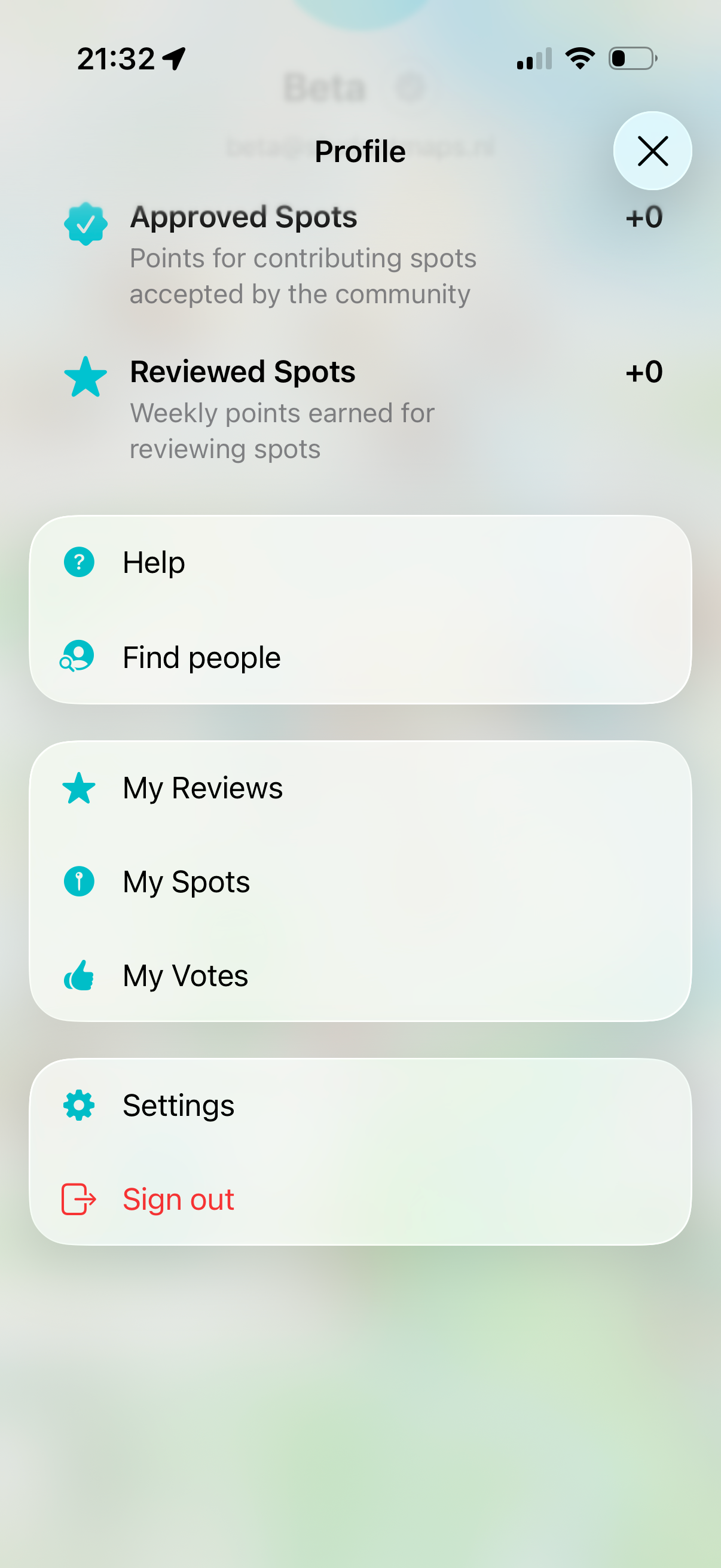Go to My Votes
The height and width of the screenshot is (1568, 721).
pyautogui.click(x=359, y=975)
